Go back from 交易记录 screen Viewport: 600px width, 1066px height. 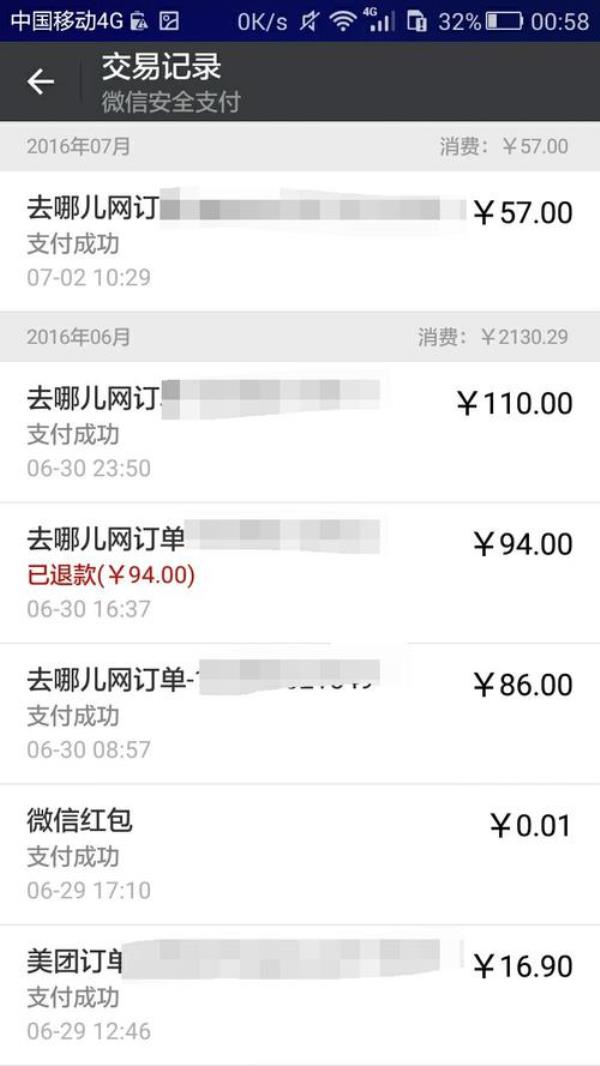pos(40,82)
